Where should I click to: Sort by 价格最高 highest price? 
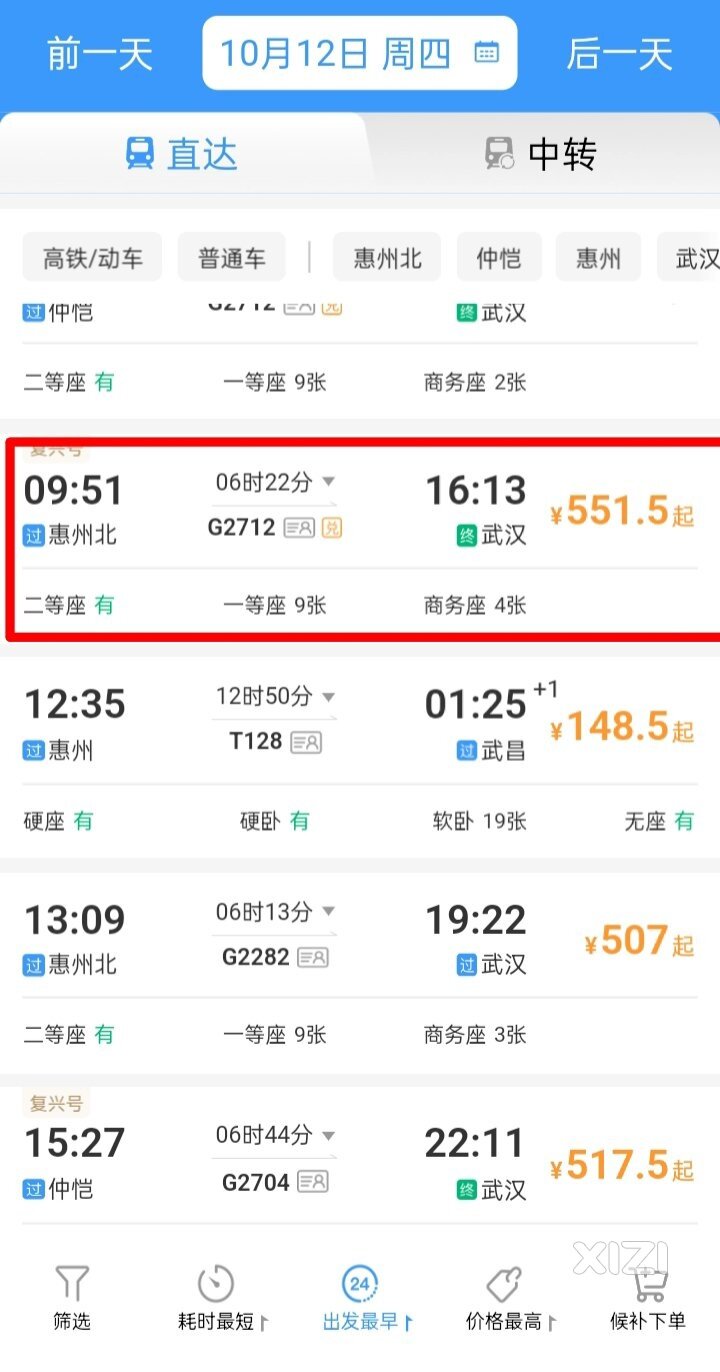tap(510, 1298)
